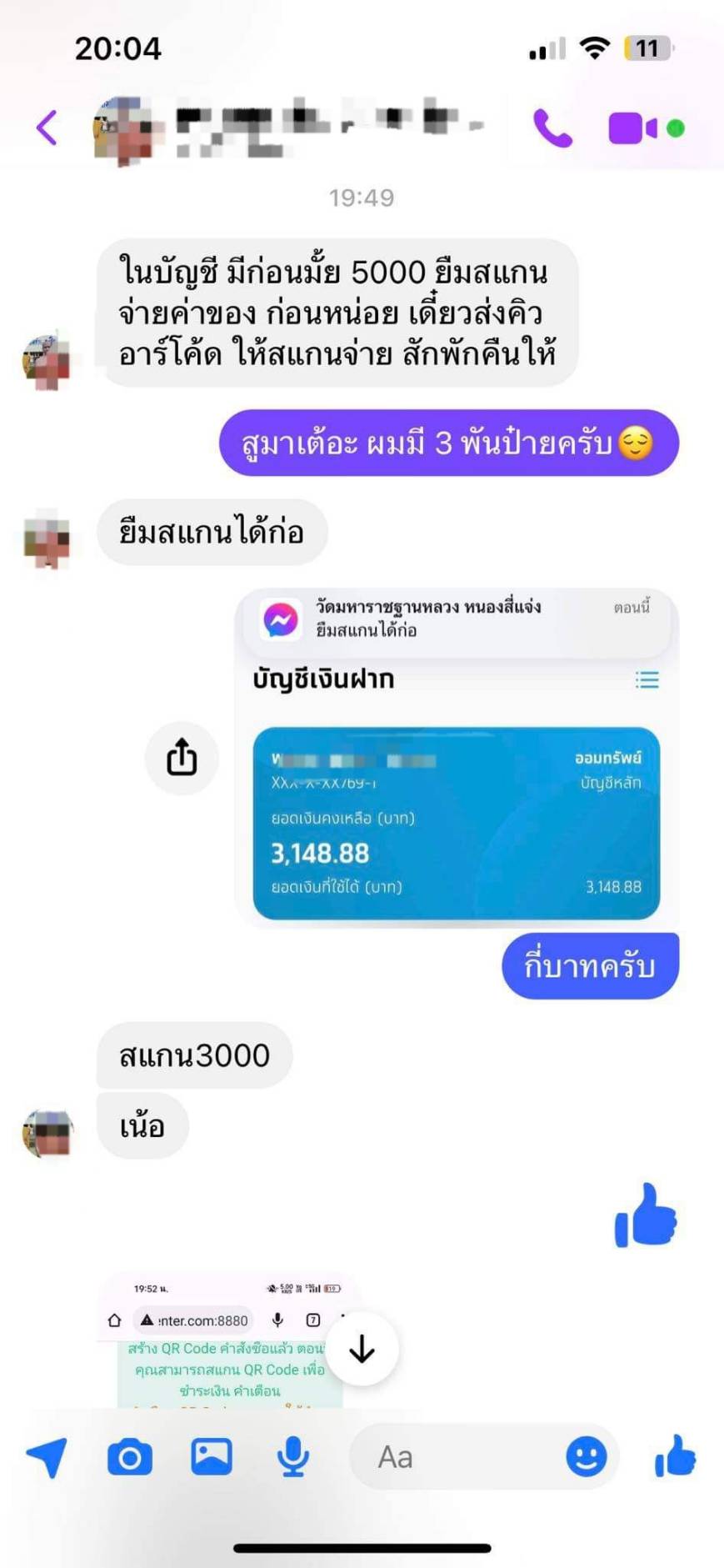Go back to the chat list

point(47,128)
